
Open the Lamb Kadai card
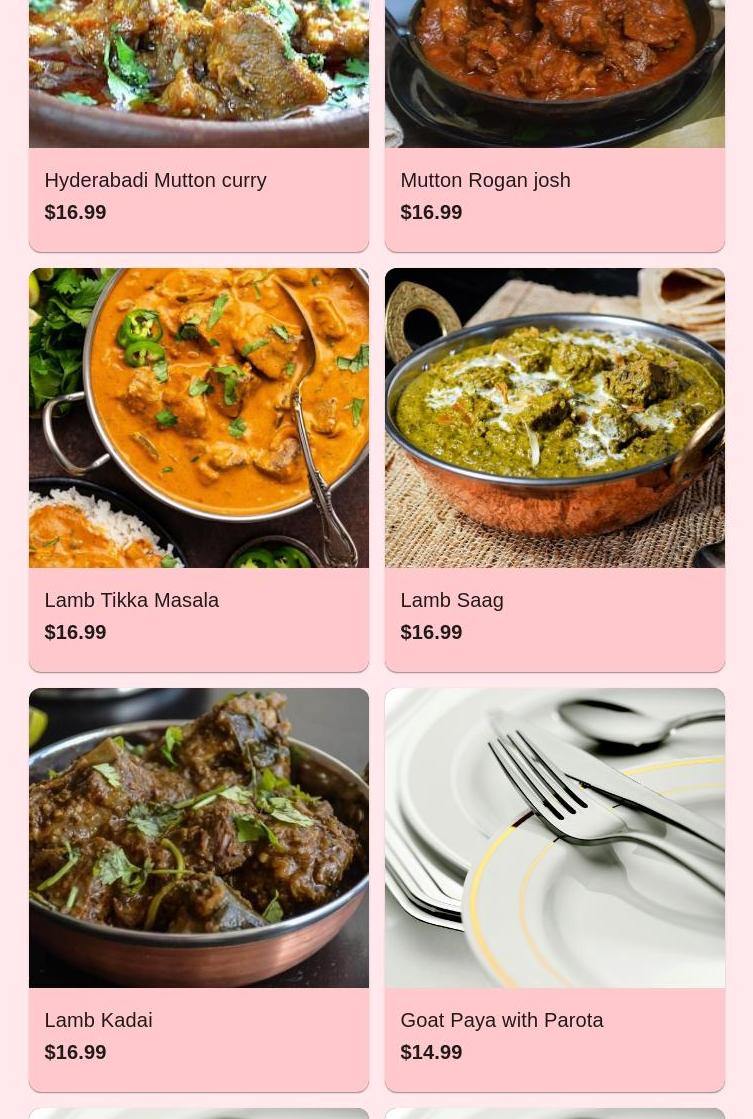coord(198,1018)
